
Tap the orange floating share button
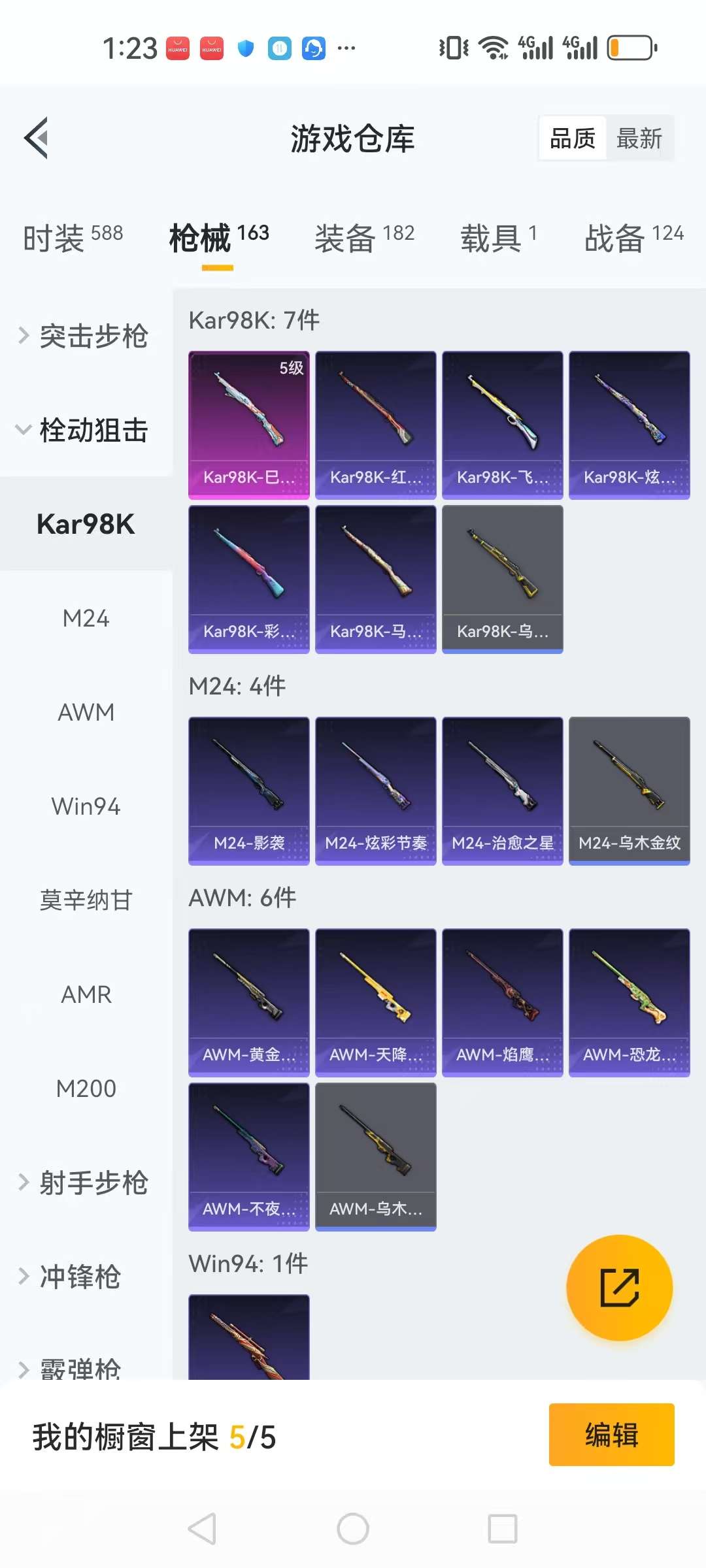click(x=619, y=1287)
